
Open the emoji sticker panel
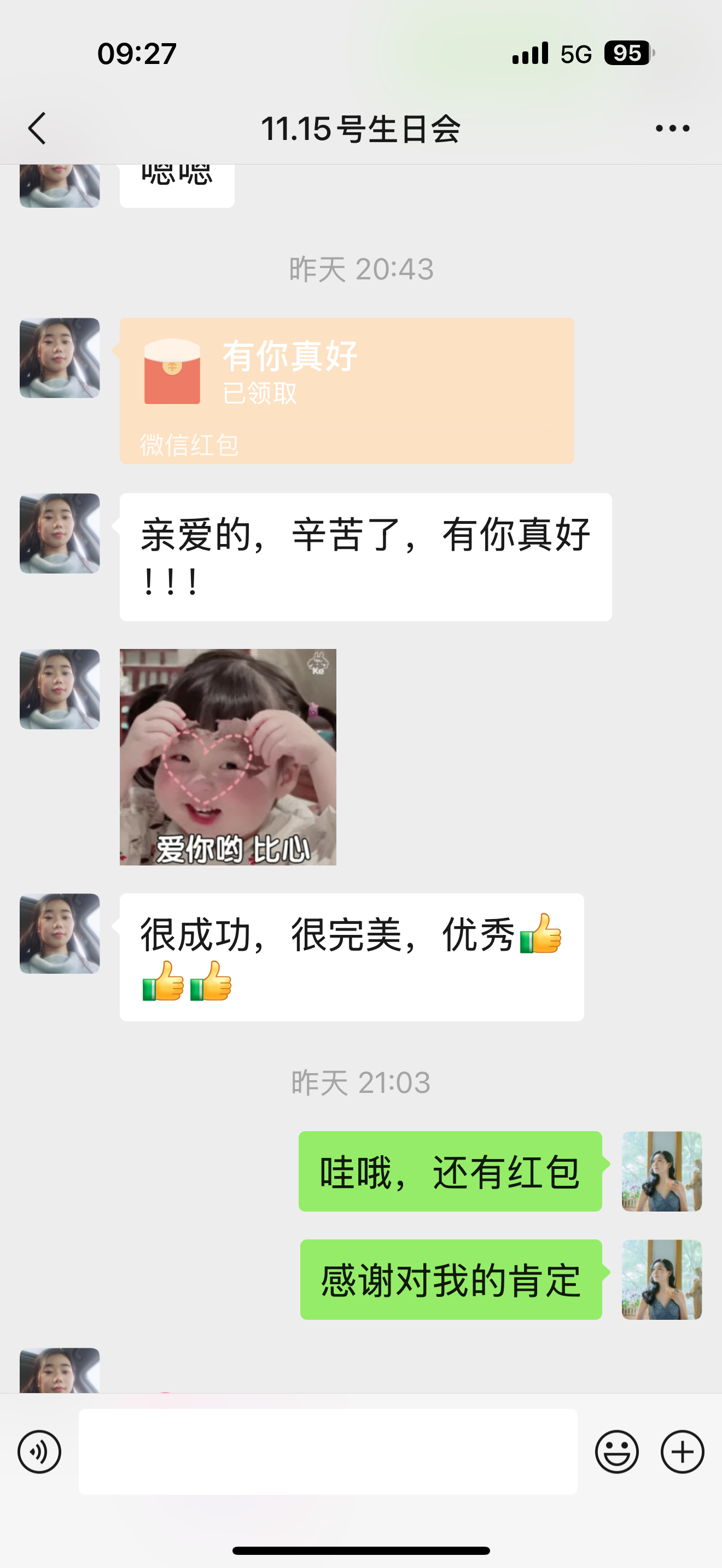pyautogui.click(x=616, y=1452)
